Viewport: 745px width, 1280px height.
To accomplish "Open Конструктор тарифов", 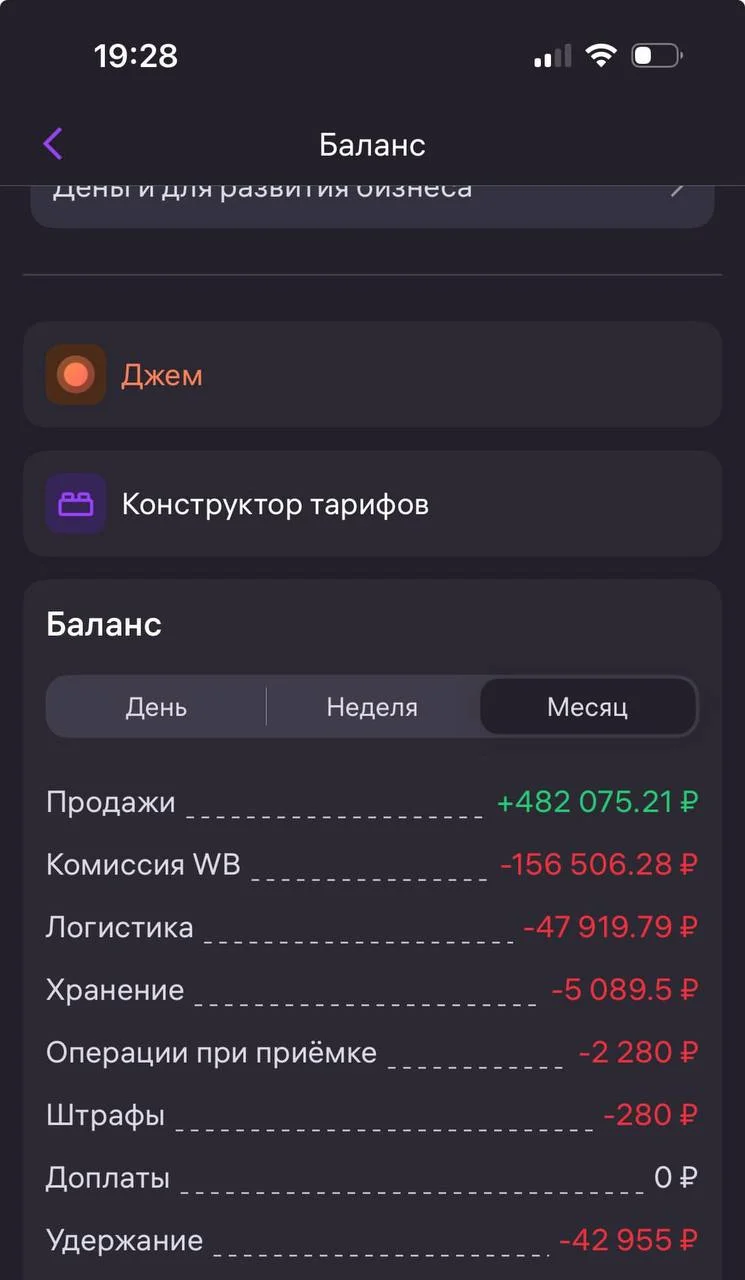I will tap(372, 504).
